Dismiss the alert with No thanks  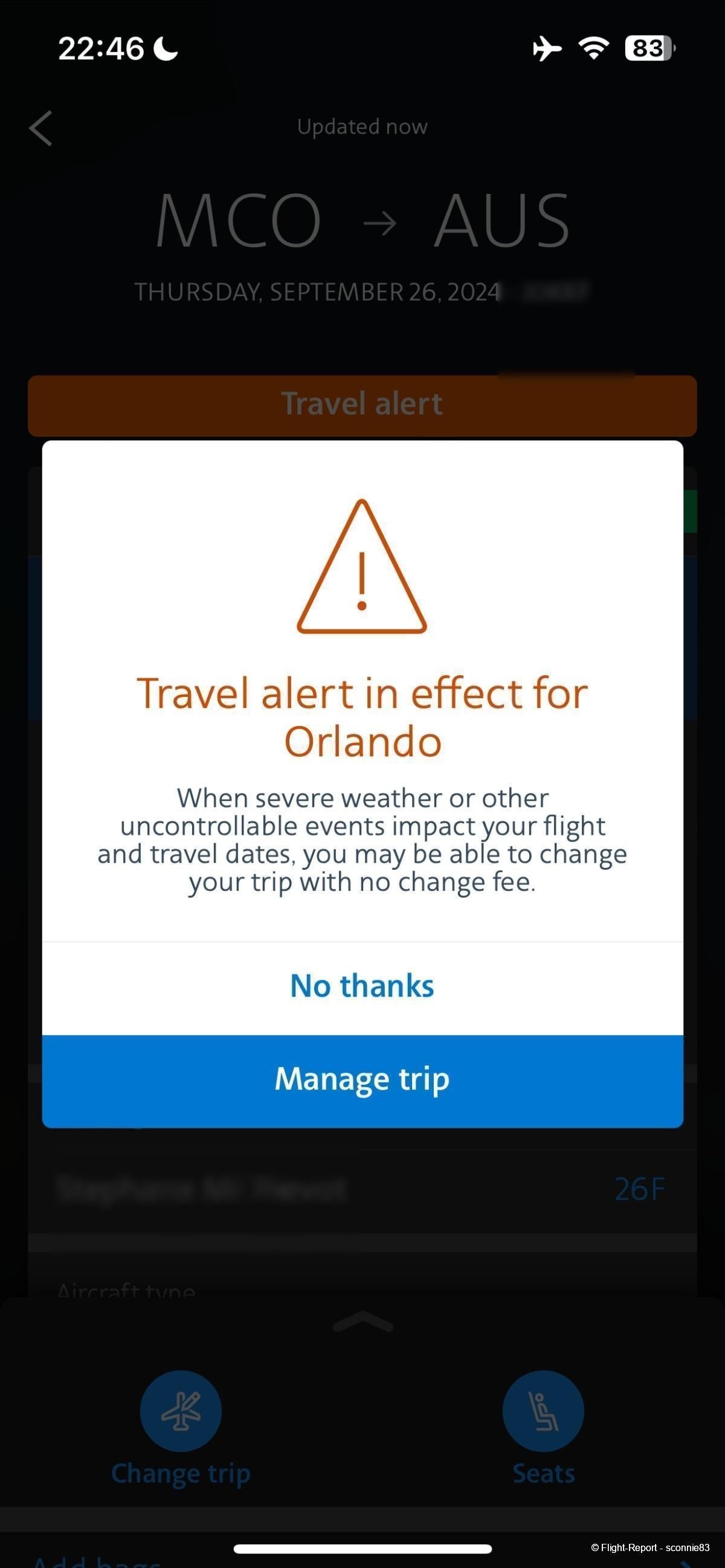[362, 986]
